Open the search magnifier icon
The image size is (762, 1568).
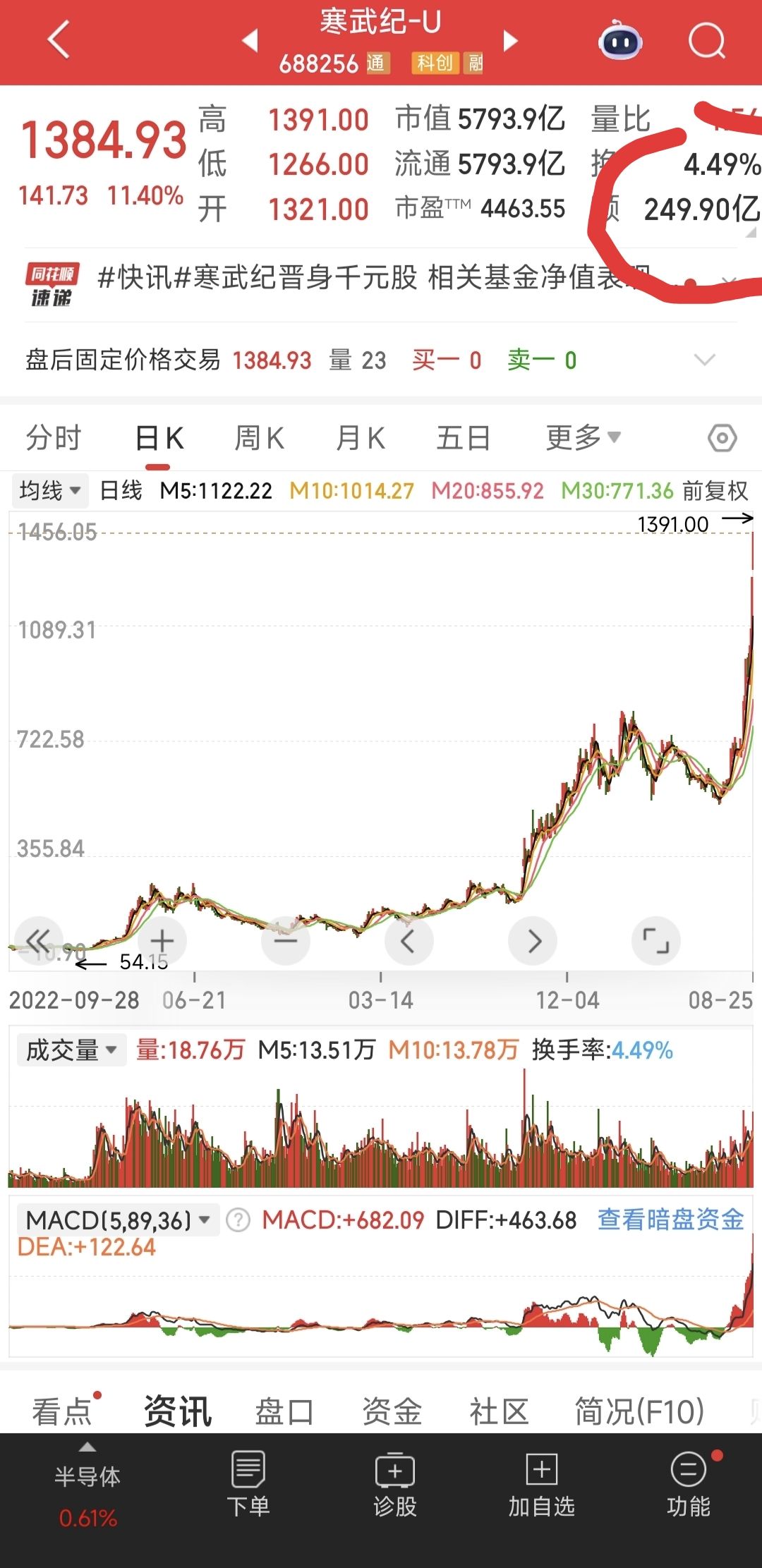706,41
